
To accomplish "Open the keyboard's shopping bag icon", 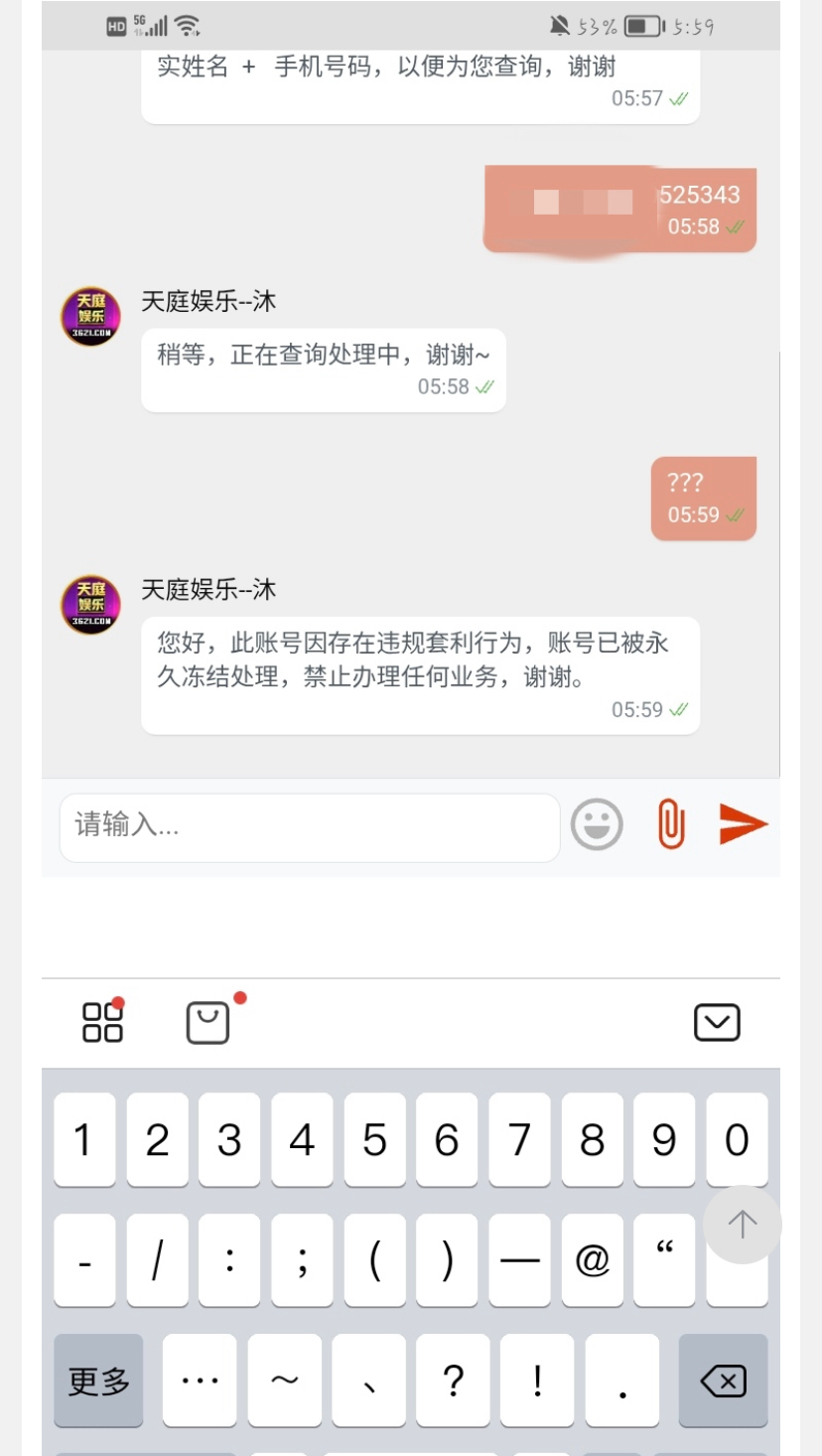I will tap(208, 1021).
